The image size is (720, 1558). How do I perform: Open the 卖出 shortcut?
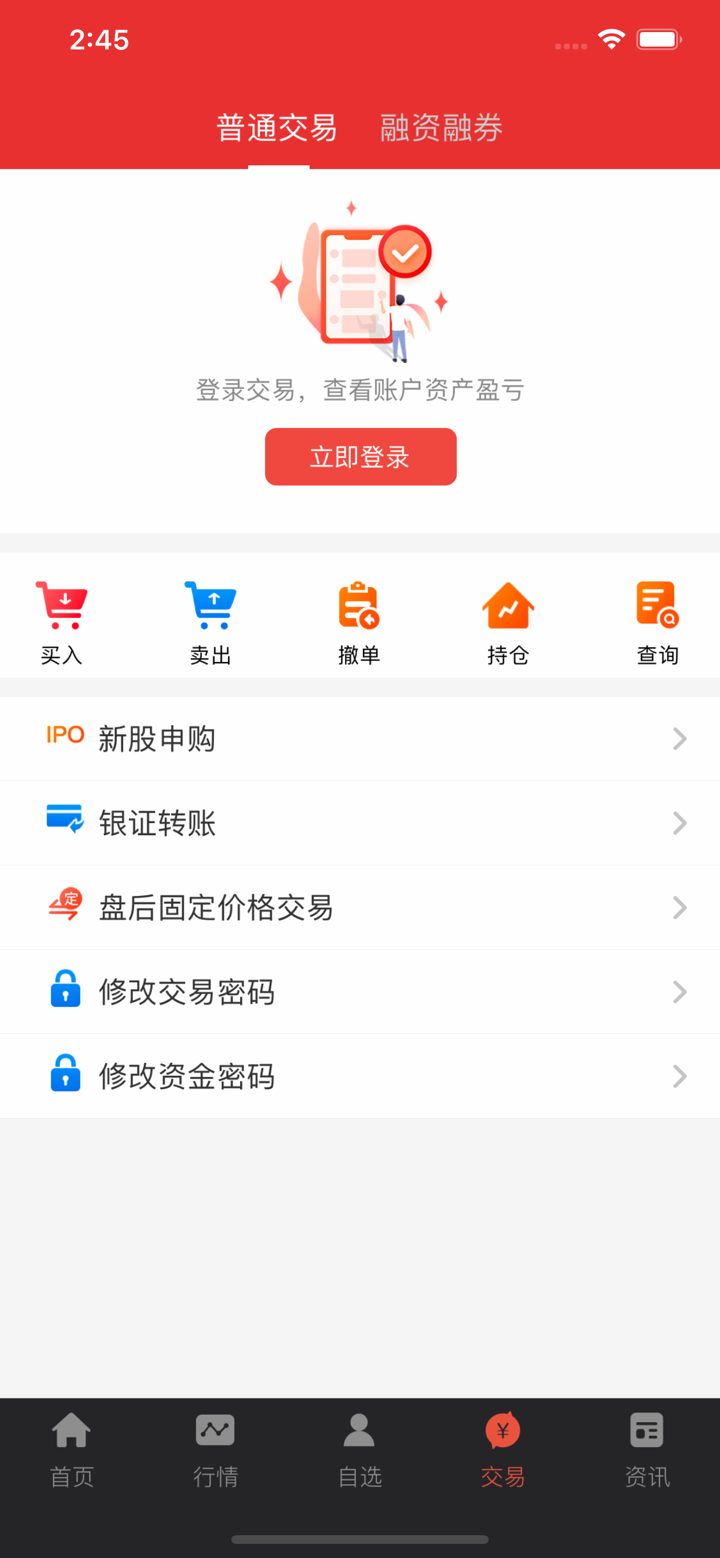coord(210,622)
